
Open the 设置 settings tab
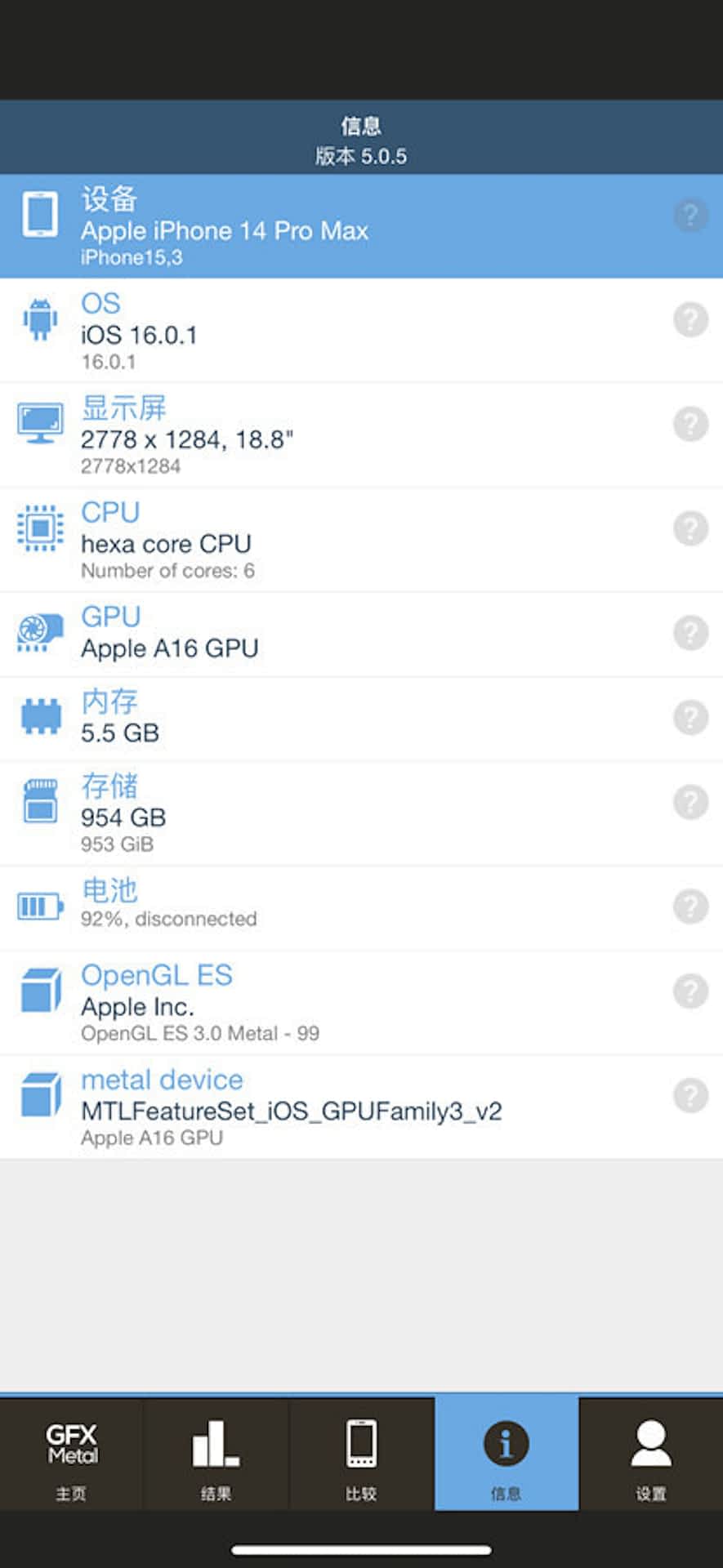pyautogui.click(x=651, y=1454)
